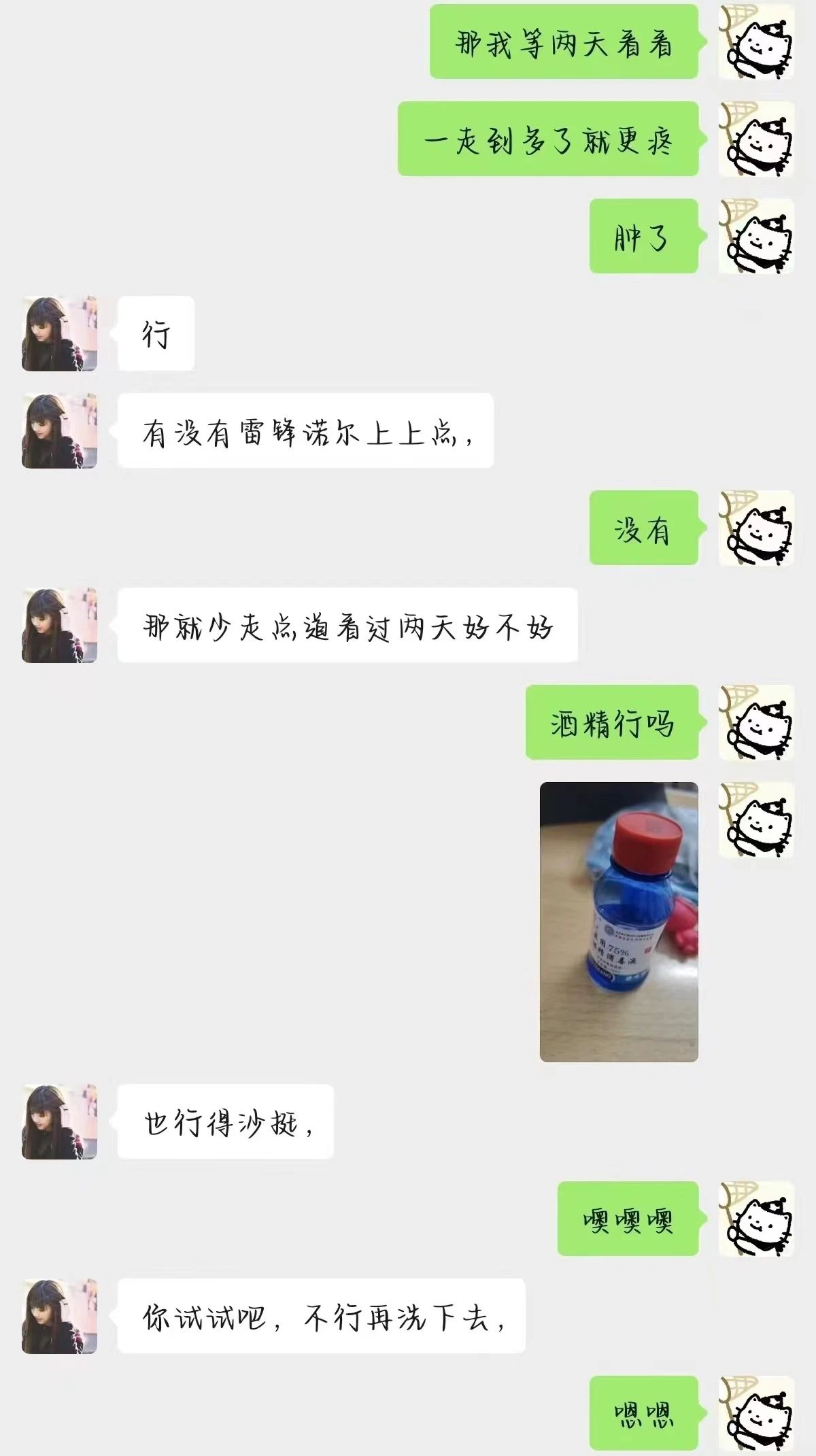Tap the avatar beside "你试试吧，不行再洗下去"

[60, 1316]
